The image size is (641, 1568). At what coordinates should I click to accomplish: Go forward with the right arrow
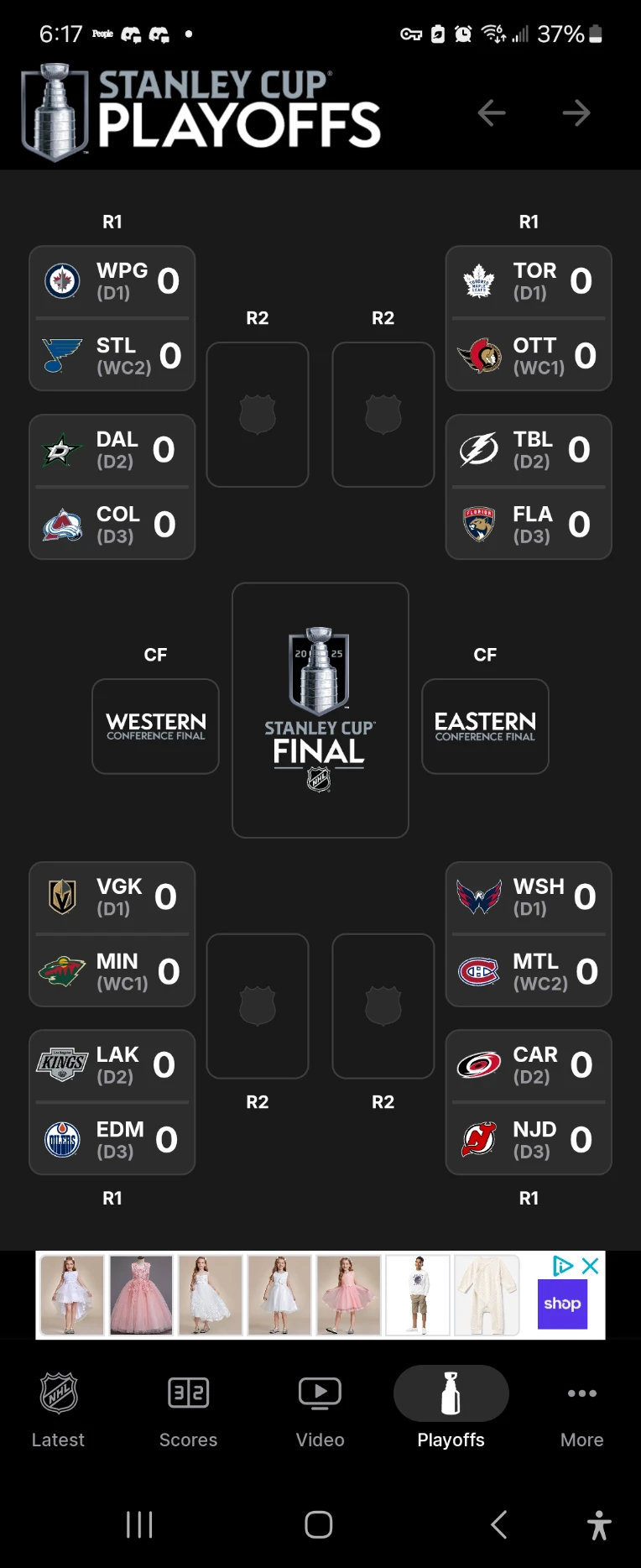point(576,112)
